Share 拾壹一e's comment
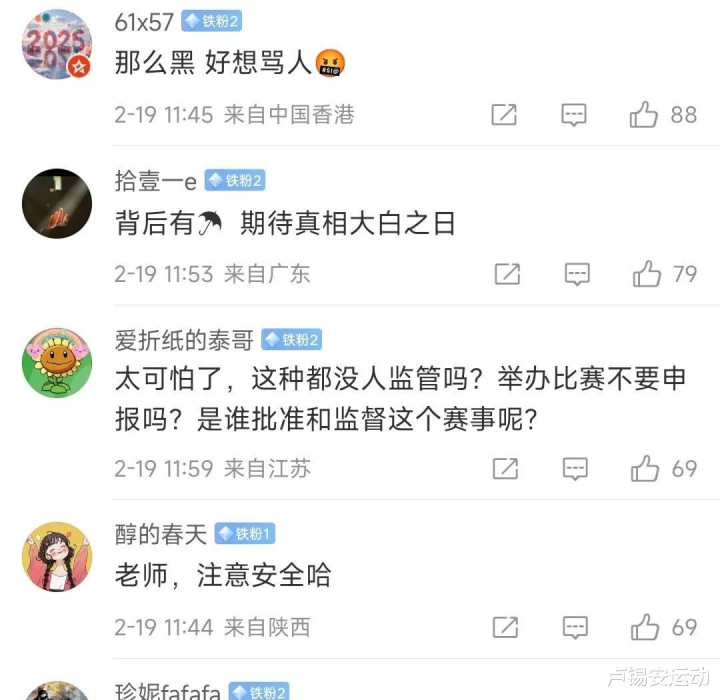The image size is (720, 700). (507, 274)
